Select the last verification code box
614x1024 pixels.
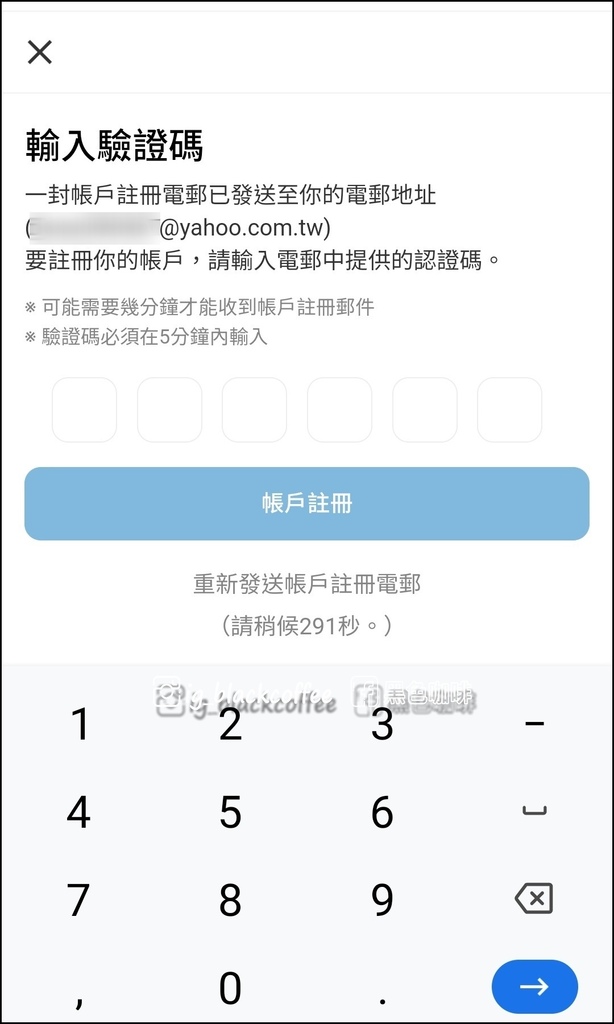coord(509,409)
